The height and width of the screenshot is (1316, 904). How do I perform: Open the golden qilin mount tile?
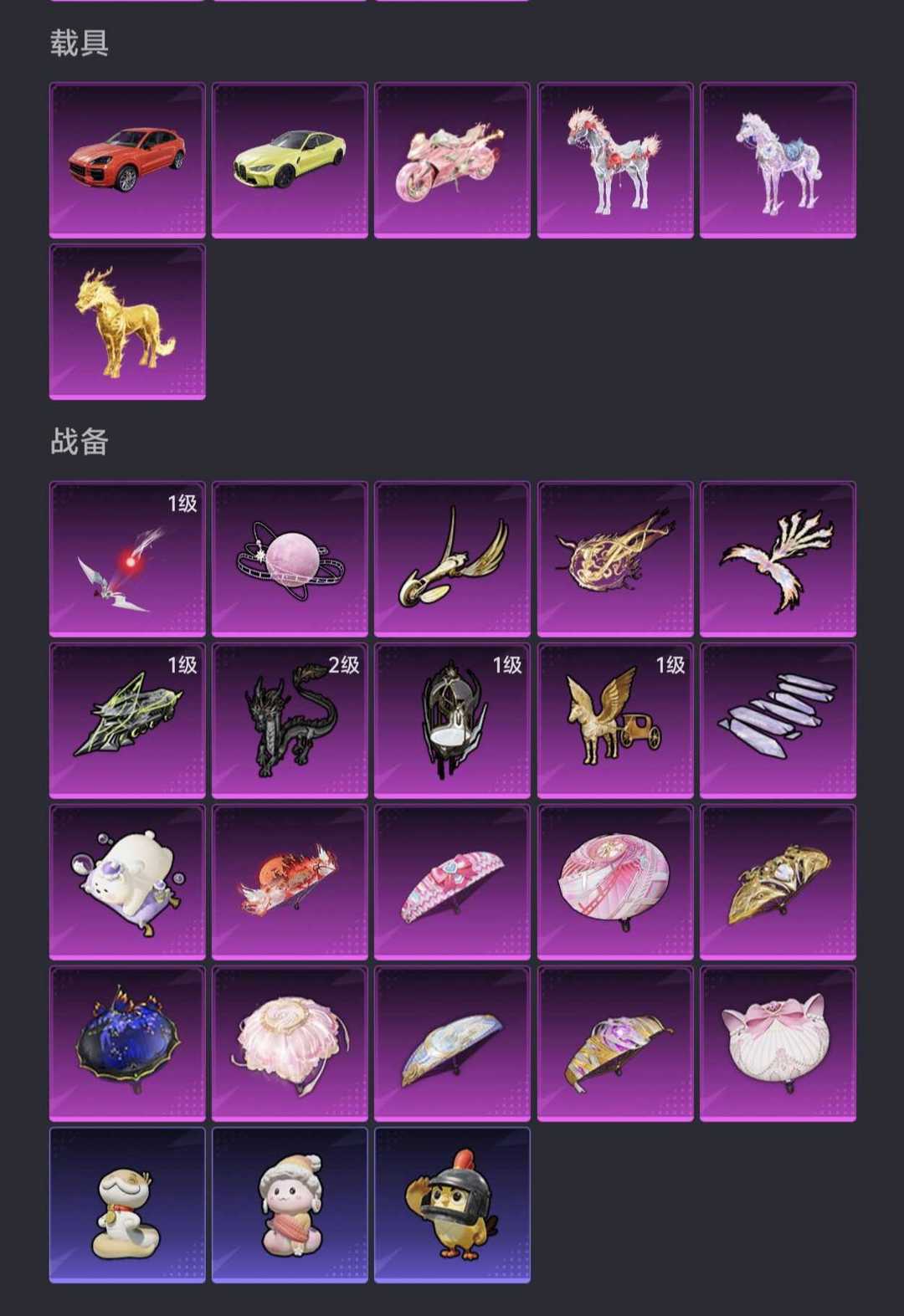click(x=127, y=322)
